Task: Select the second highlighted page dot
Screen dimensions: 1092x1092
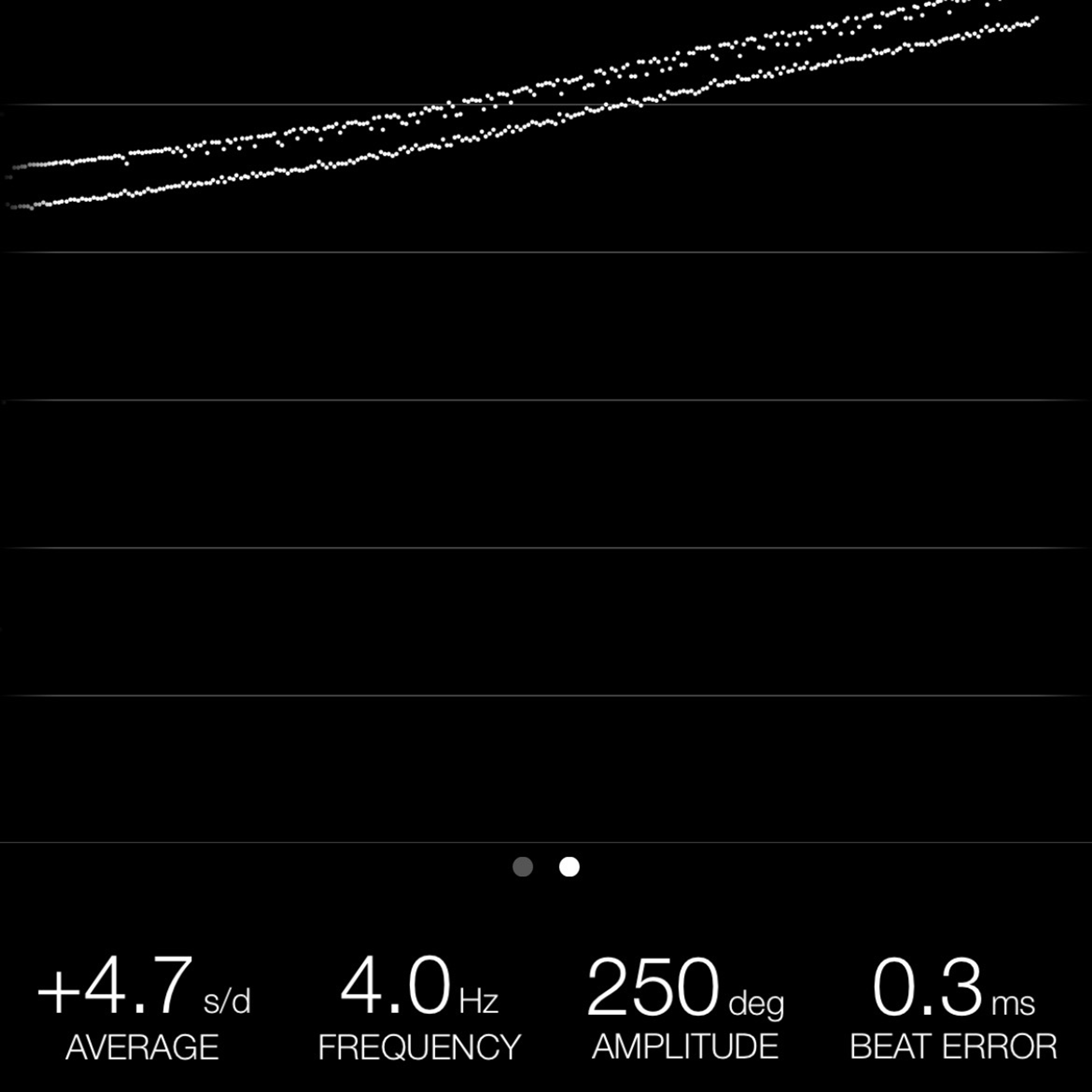Action: click(x=569, y=866)
